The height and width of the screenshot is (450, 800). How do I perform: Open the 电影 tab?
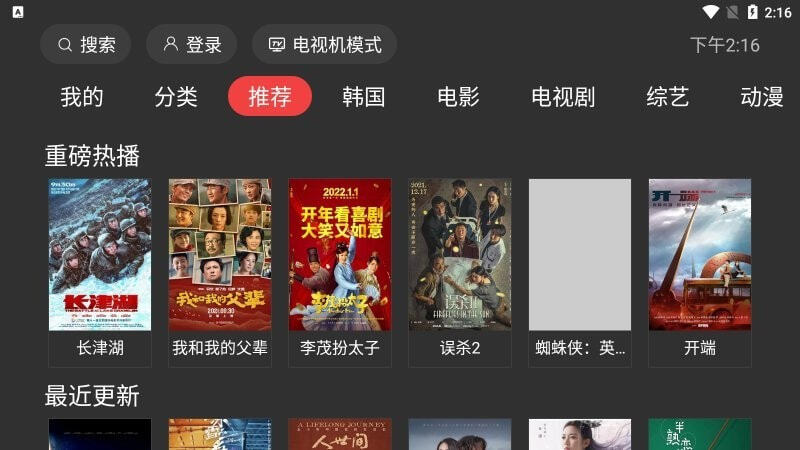458,97
